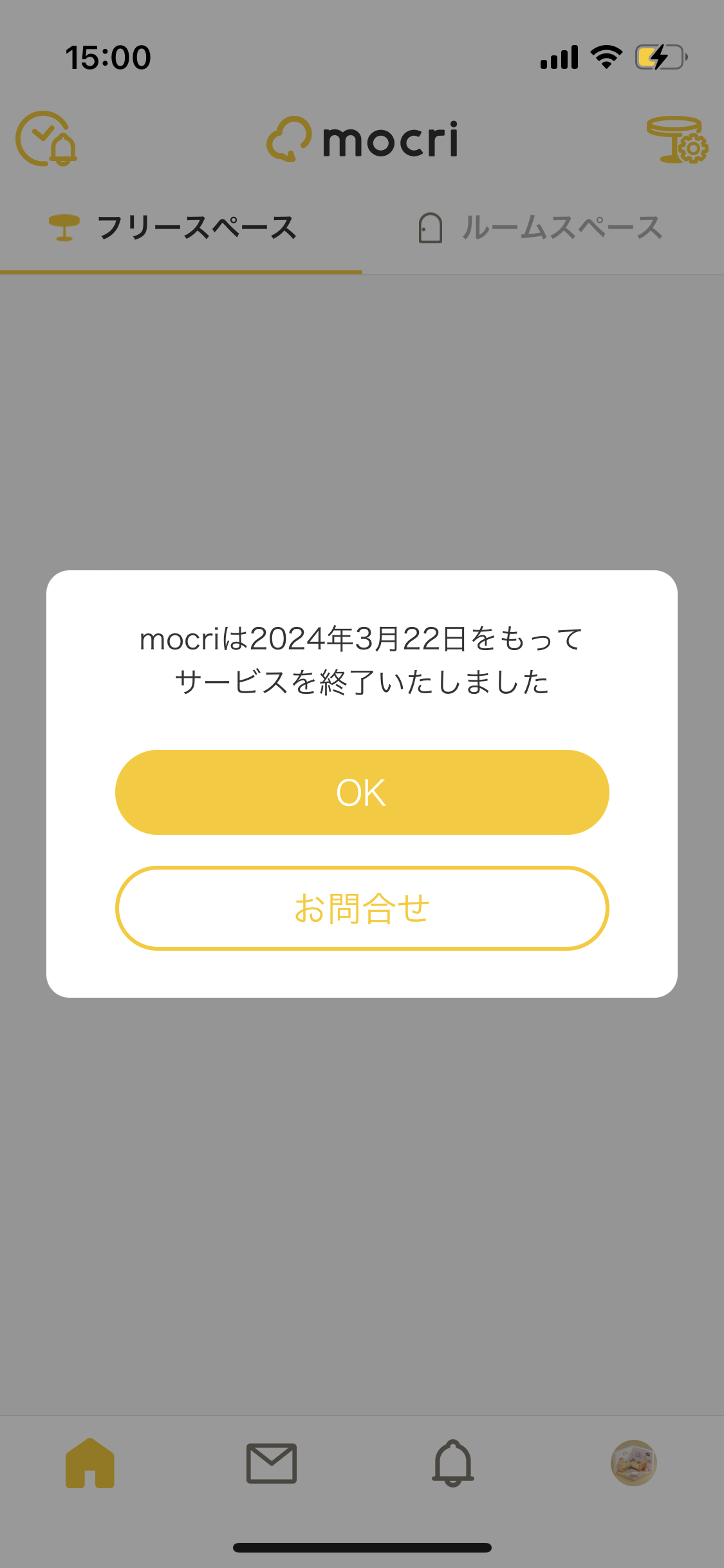Open the profile avatar tab

coord(633,1463)
